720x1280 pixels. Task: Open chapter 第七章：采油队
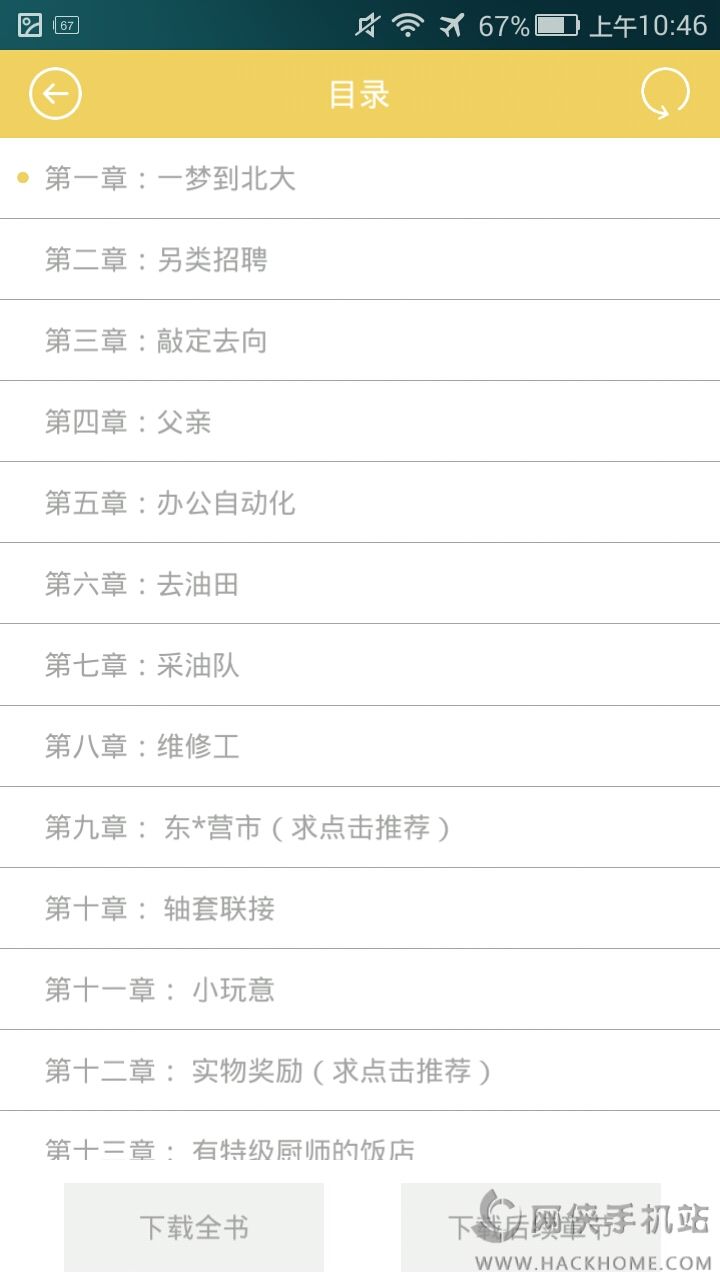(142, 665)
